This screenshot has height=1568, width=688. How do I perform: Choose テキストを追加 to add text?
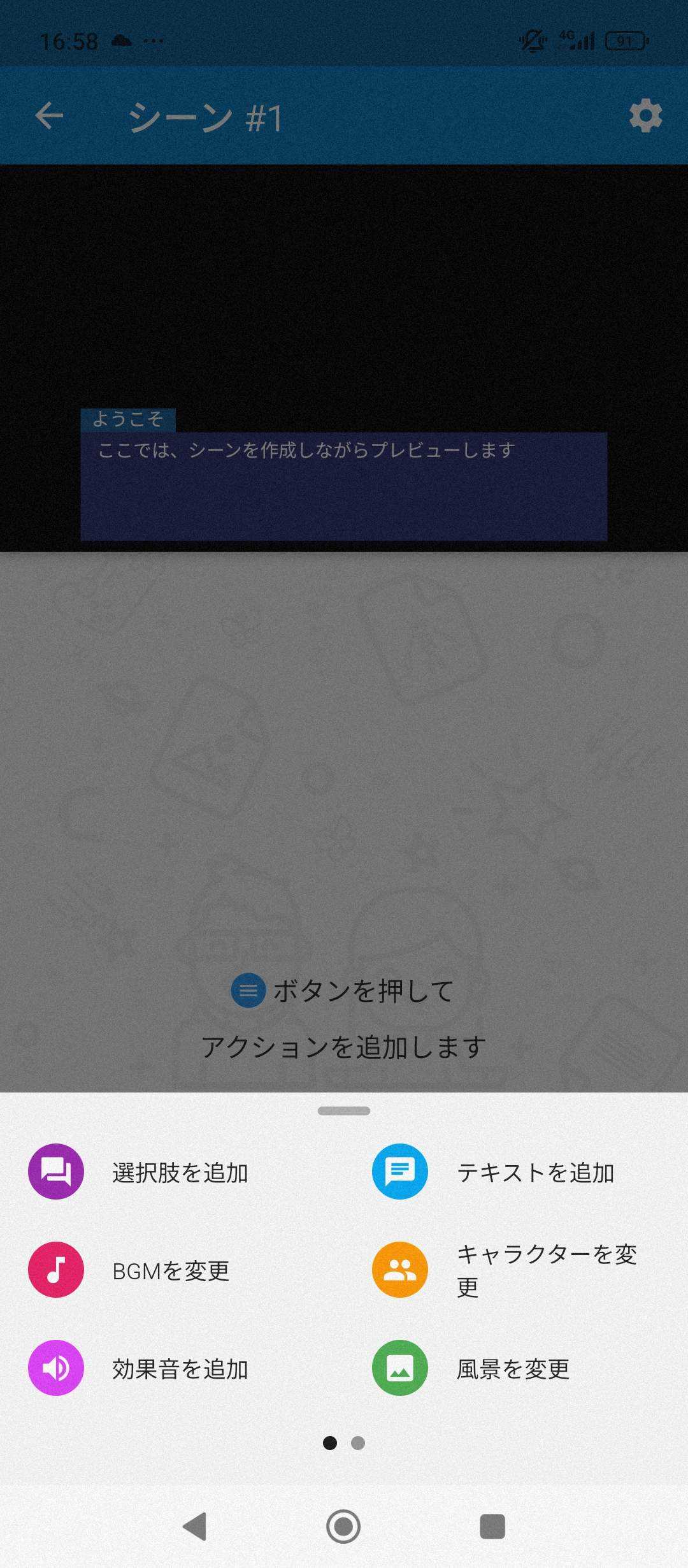[494, 1172]
